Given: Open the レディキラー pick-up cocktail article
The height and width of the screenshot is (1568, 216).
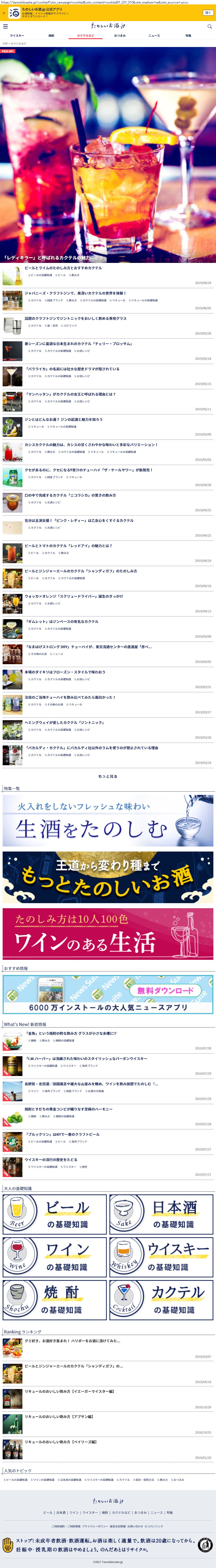Looking at the screenshot, I should pyautogui.click(x=108, y=155).
